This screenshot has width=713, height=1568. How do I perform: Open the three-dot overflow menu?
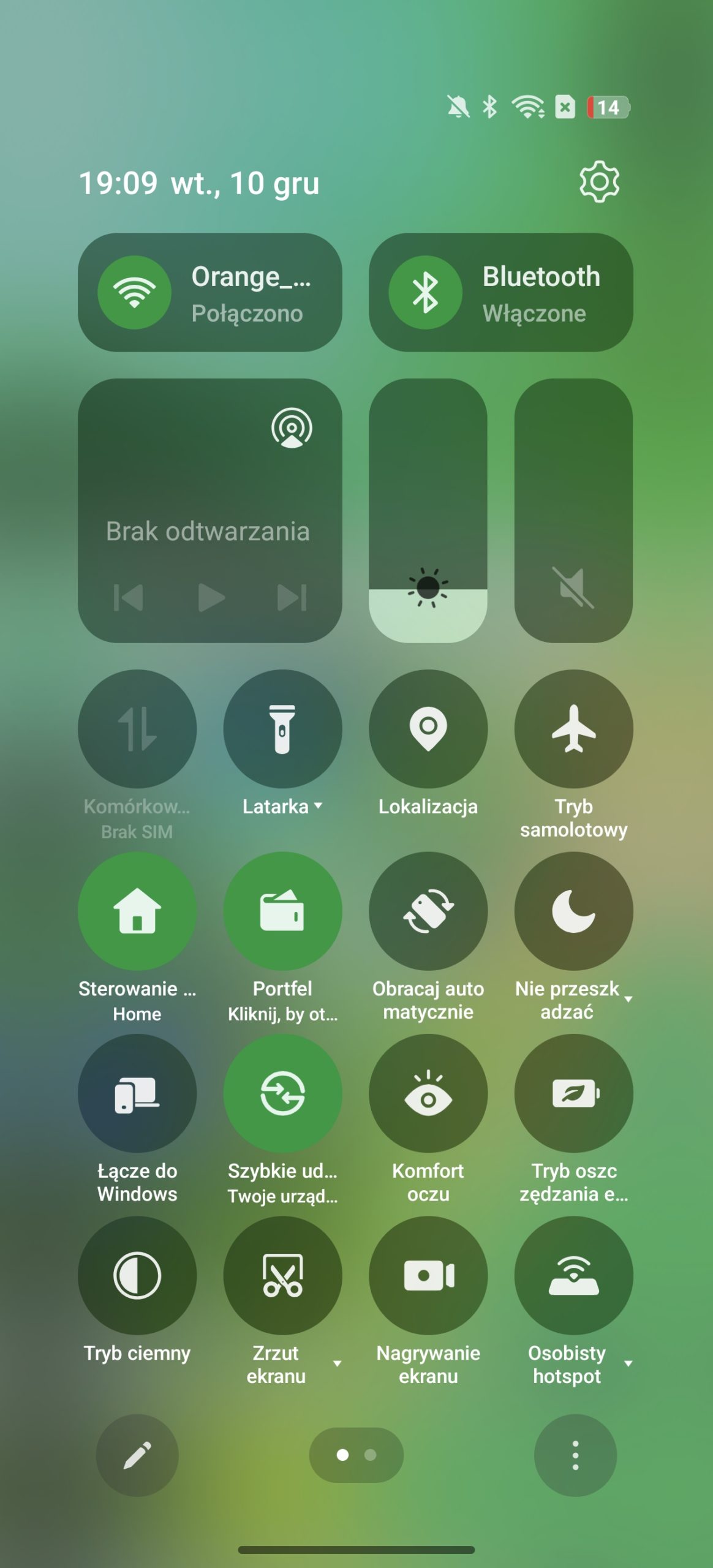pos(575,1455)
